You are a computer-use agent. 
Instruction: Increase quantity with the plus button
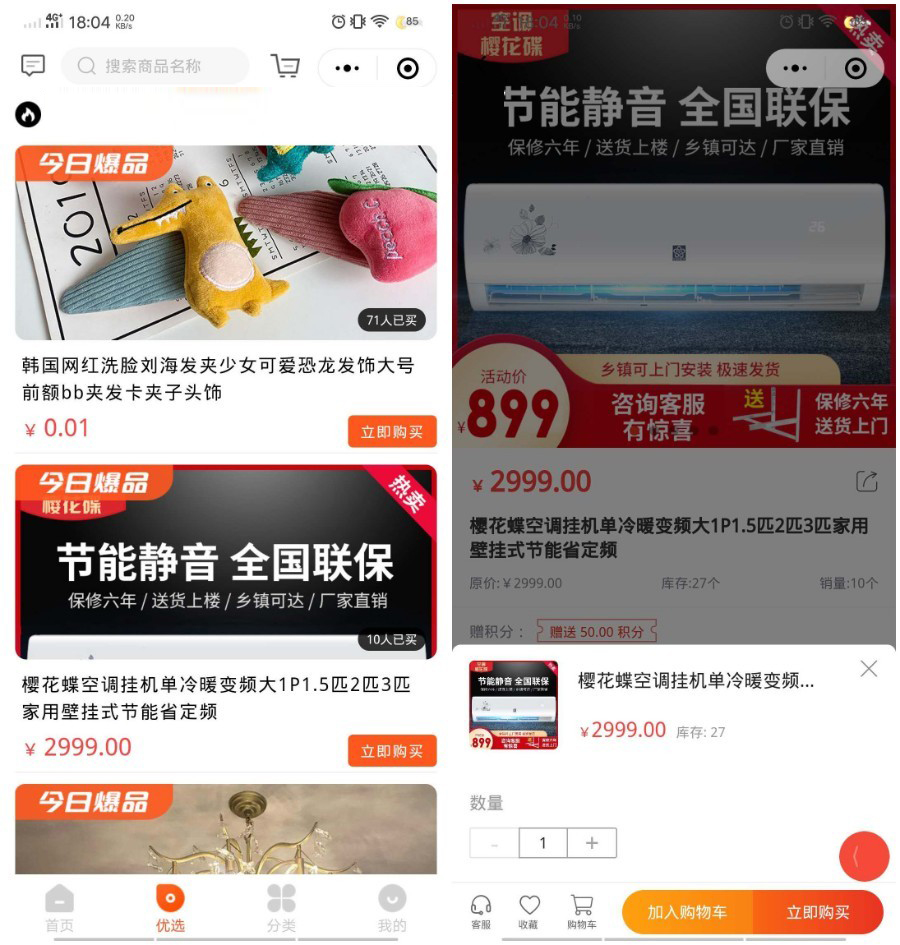591,843
